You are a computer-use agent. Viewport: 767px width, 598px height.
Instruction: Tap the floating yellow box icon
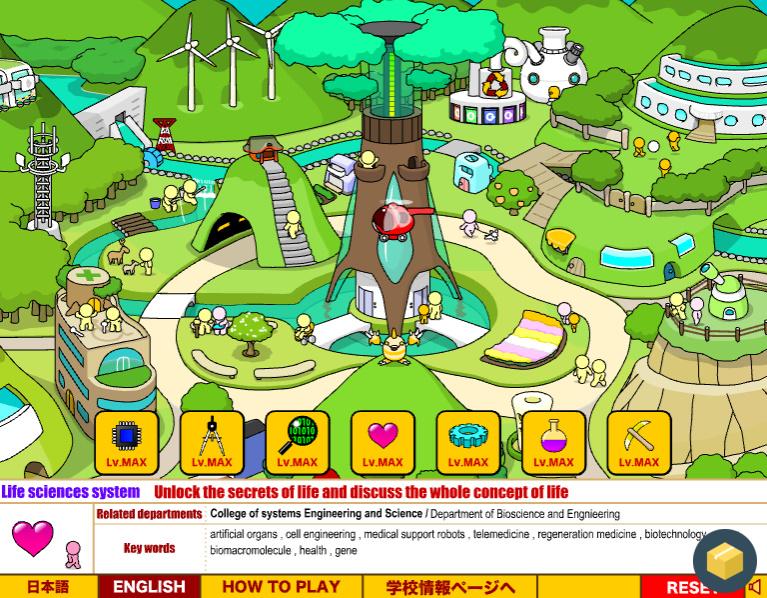point(724,561)
